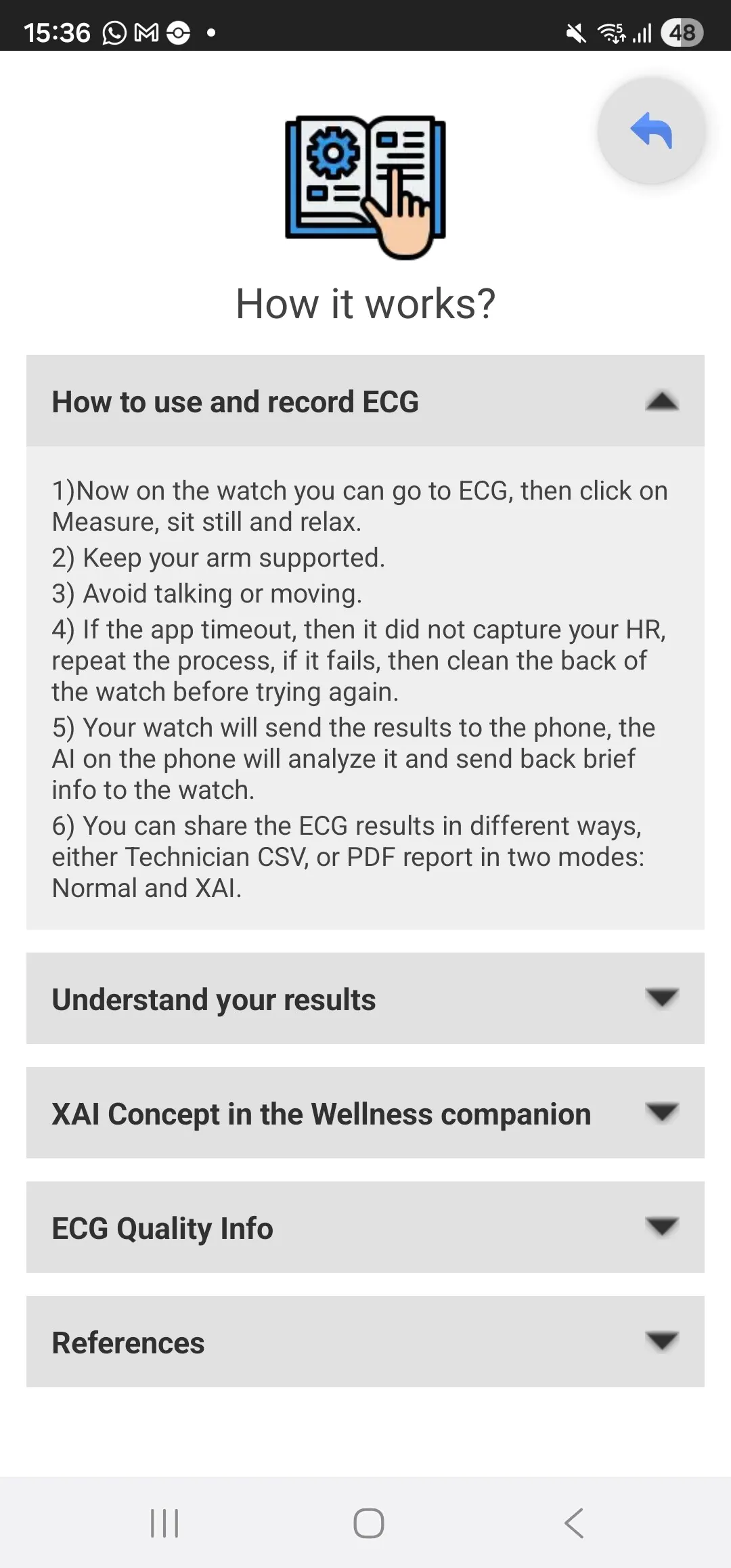Go back with the system navigation button
The width and height of the screenshot is (731, 1568).
pyautogui.click(x=574, y=1523)
